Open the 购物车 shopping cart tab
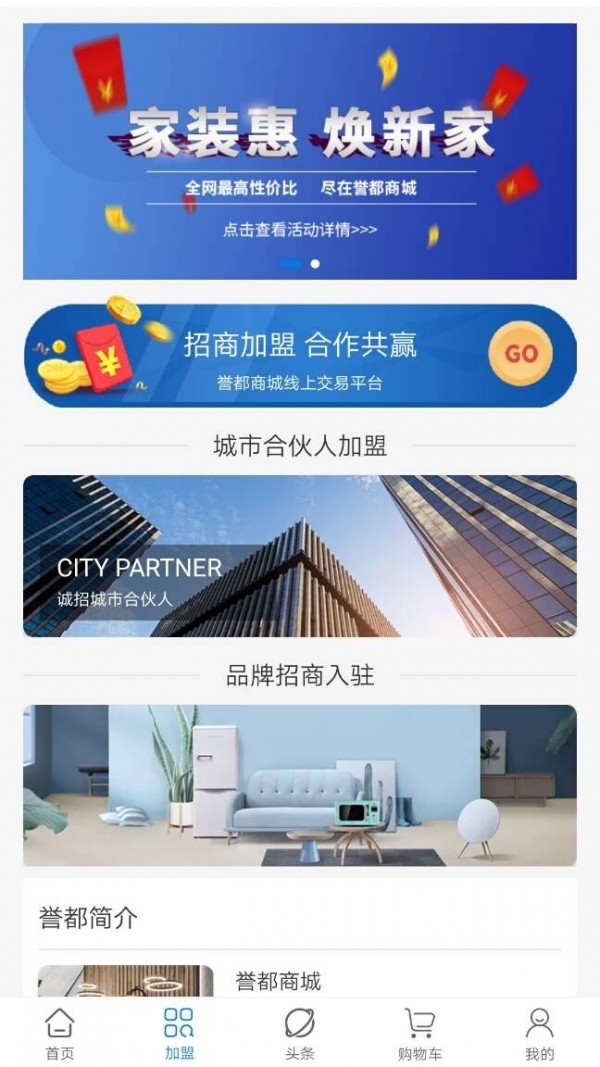The height and width of the screenshot is (1067, 600). (x=420, y=1034)
